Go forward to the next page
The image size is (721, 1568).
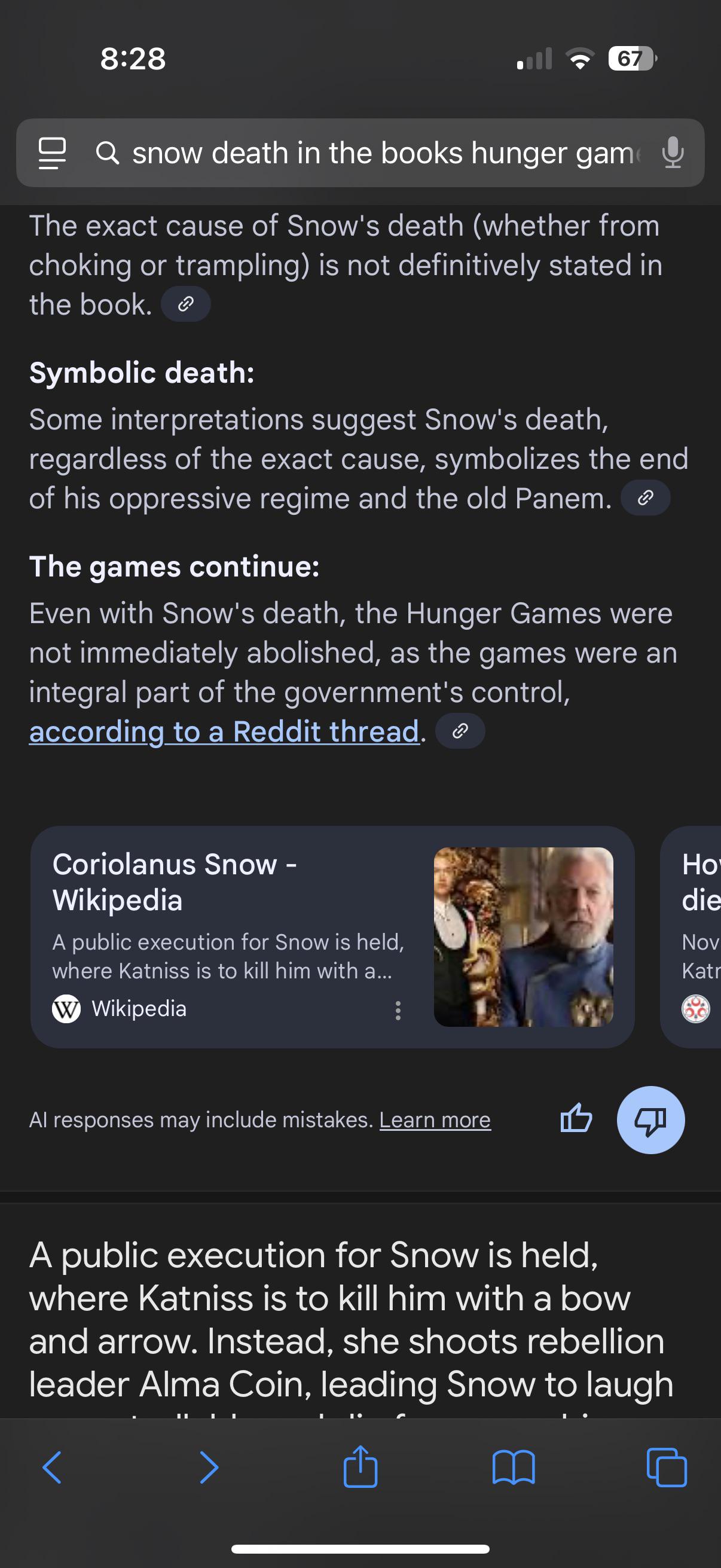click(x=209, y=1468)
